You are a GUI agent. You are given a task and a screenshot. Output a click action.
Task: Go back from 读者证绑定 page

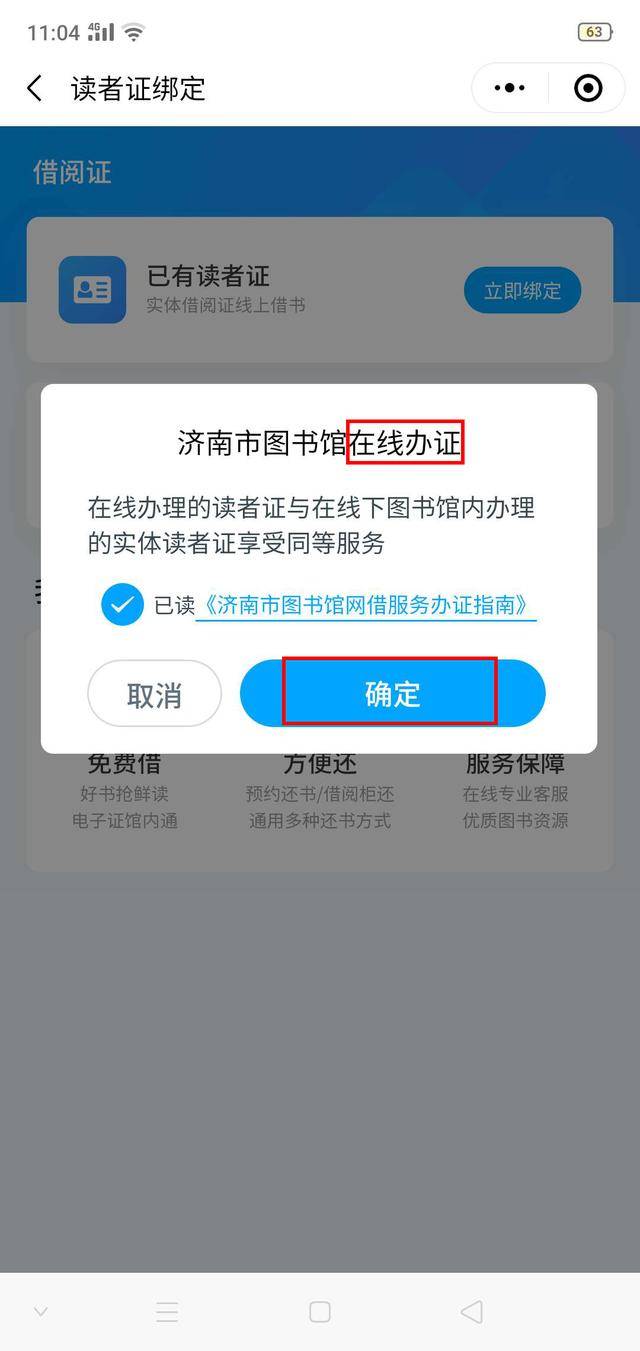tap(35, 88)
